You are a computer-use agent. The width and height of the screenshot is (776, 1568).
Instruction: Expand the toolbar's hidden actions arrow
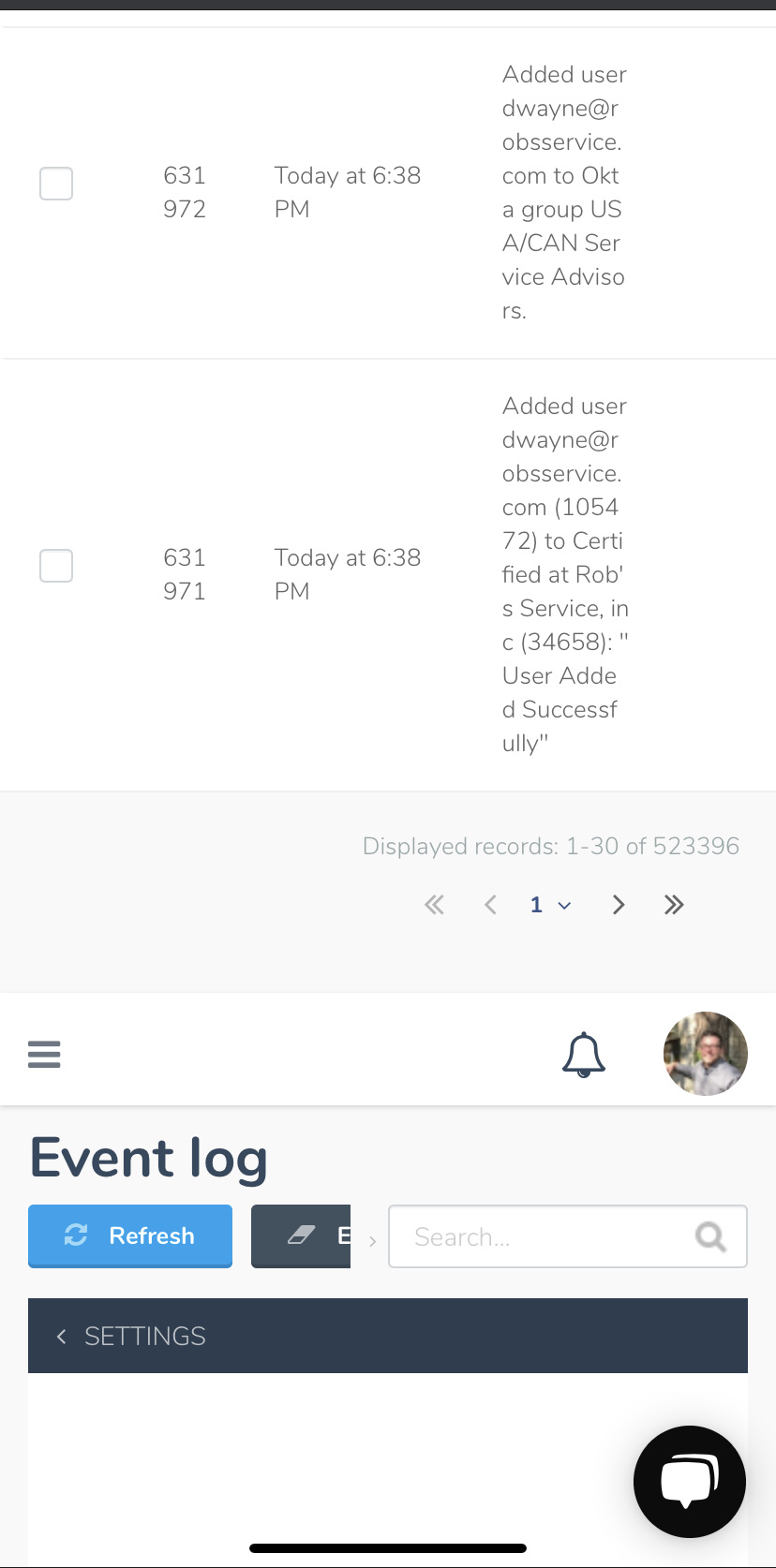point(372,1241)
